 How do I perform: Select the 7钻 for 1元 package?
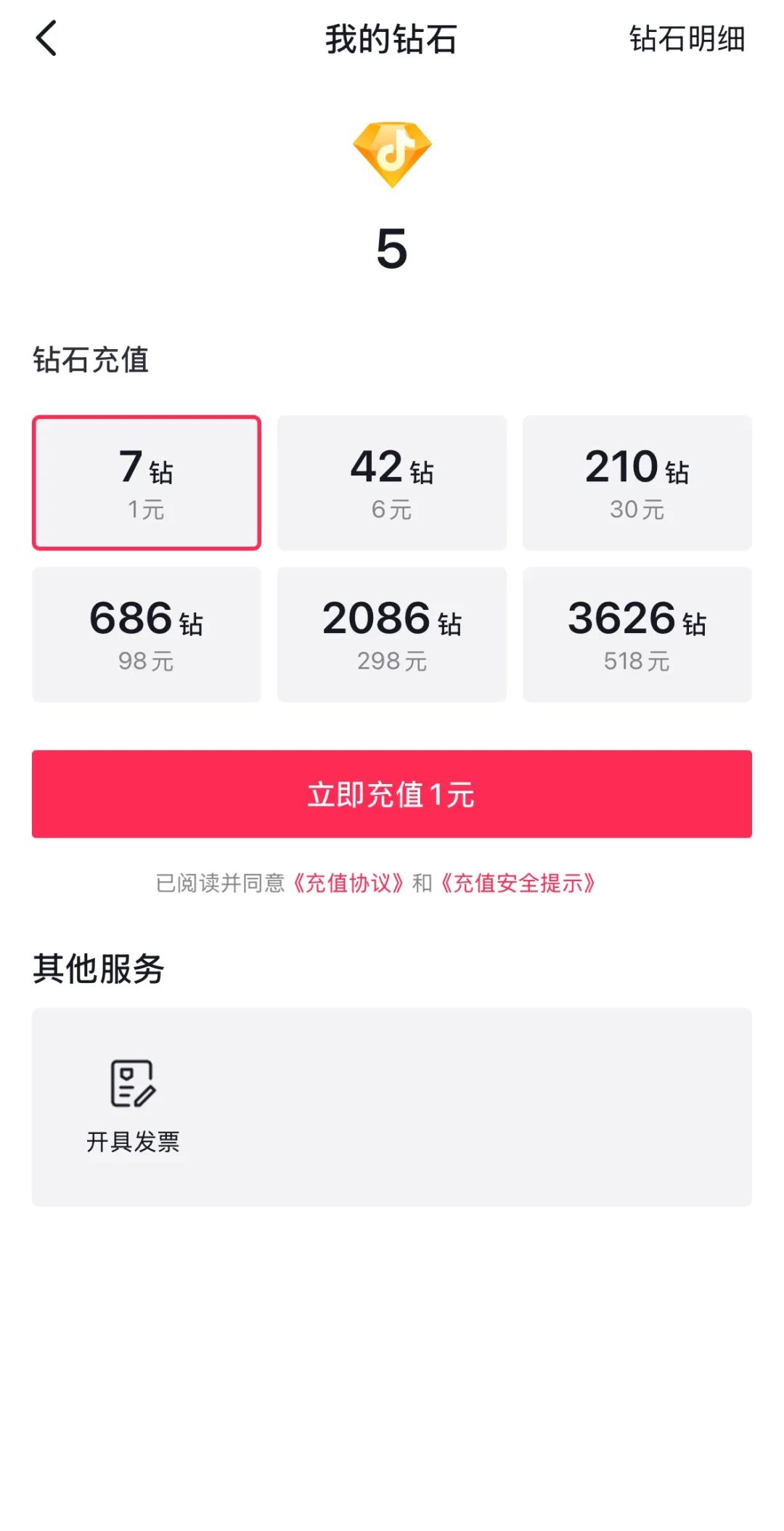pyautogui.click(x=147, y=483)
